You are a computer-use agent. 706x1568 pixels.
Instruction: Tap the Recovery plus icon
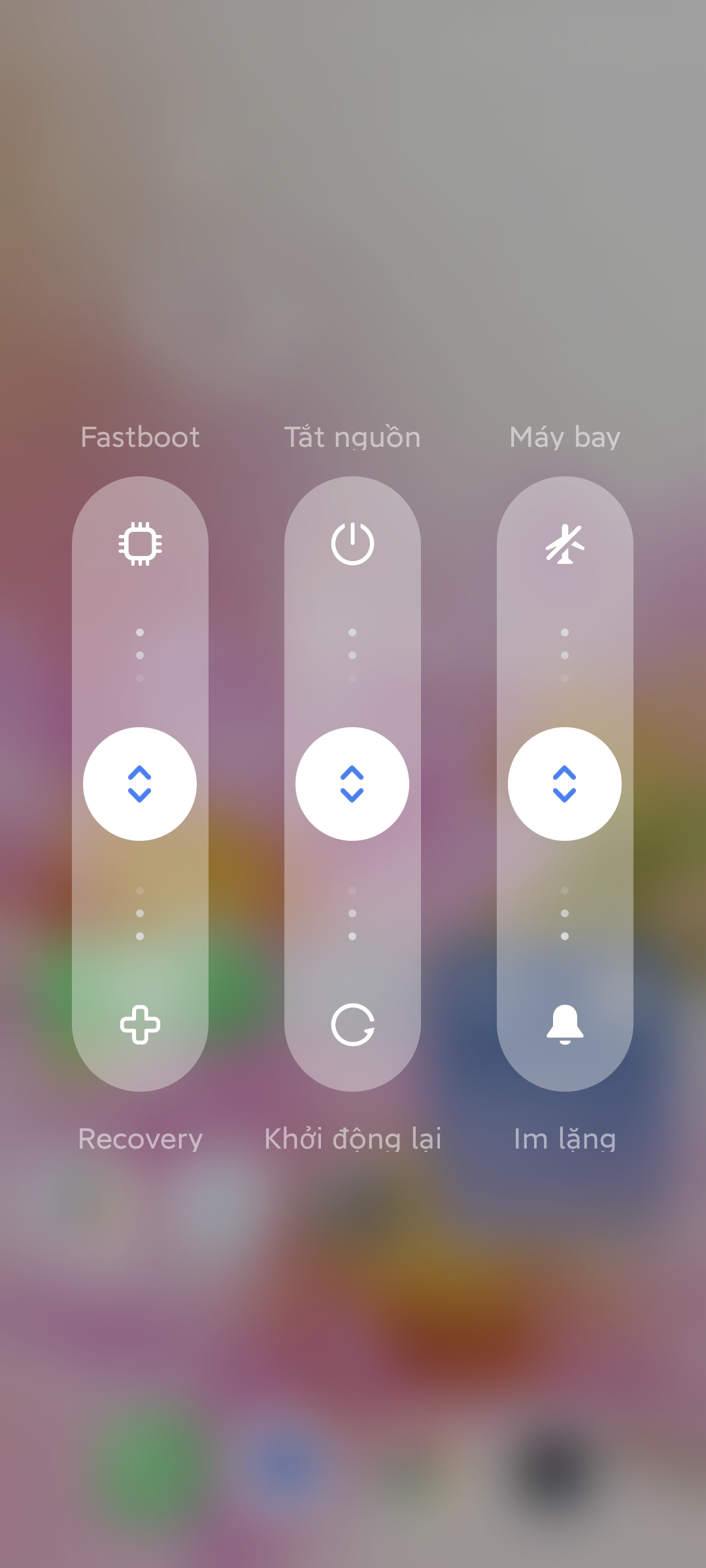pyautogui.click(x=140, y=1024)
